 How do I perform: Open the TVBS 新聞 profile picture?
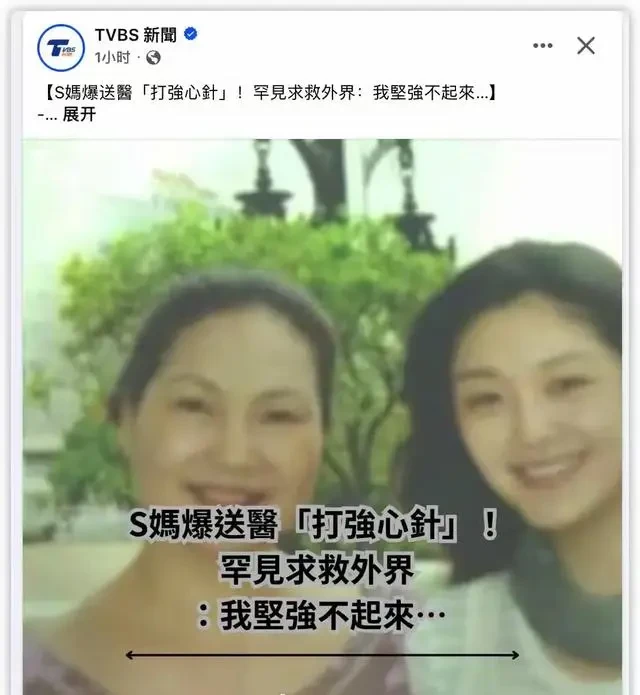click(x=61, y=47)
